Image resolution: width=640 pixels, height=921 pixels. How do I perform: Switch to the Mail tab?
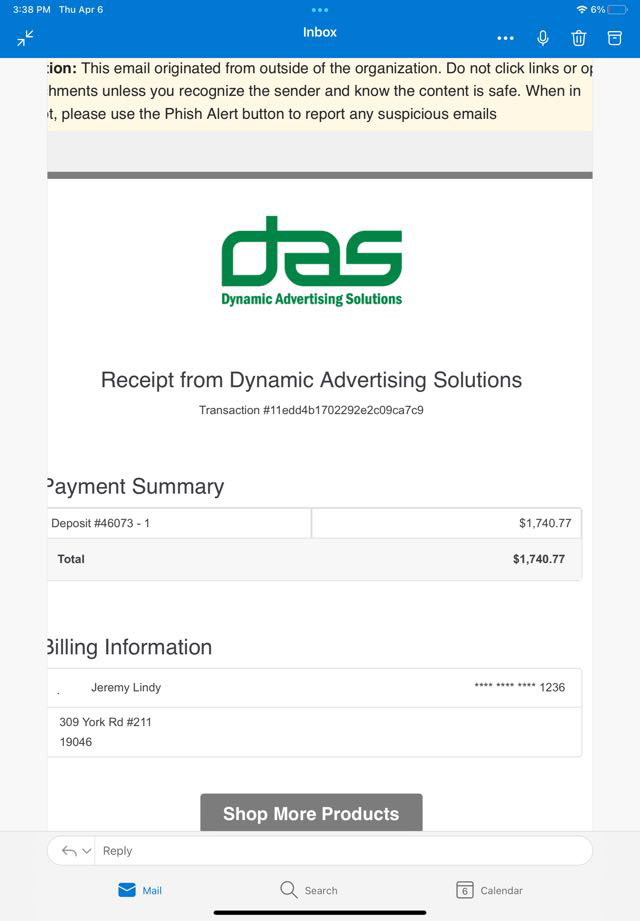(140, 890)
